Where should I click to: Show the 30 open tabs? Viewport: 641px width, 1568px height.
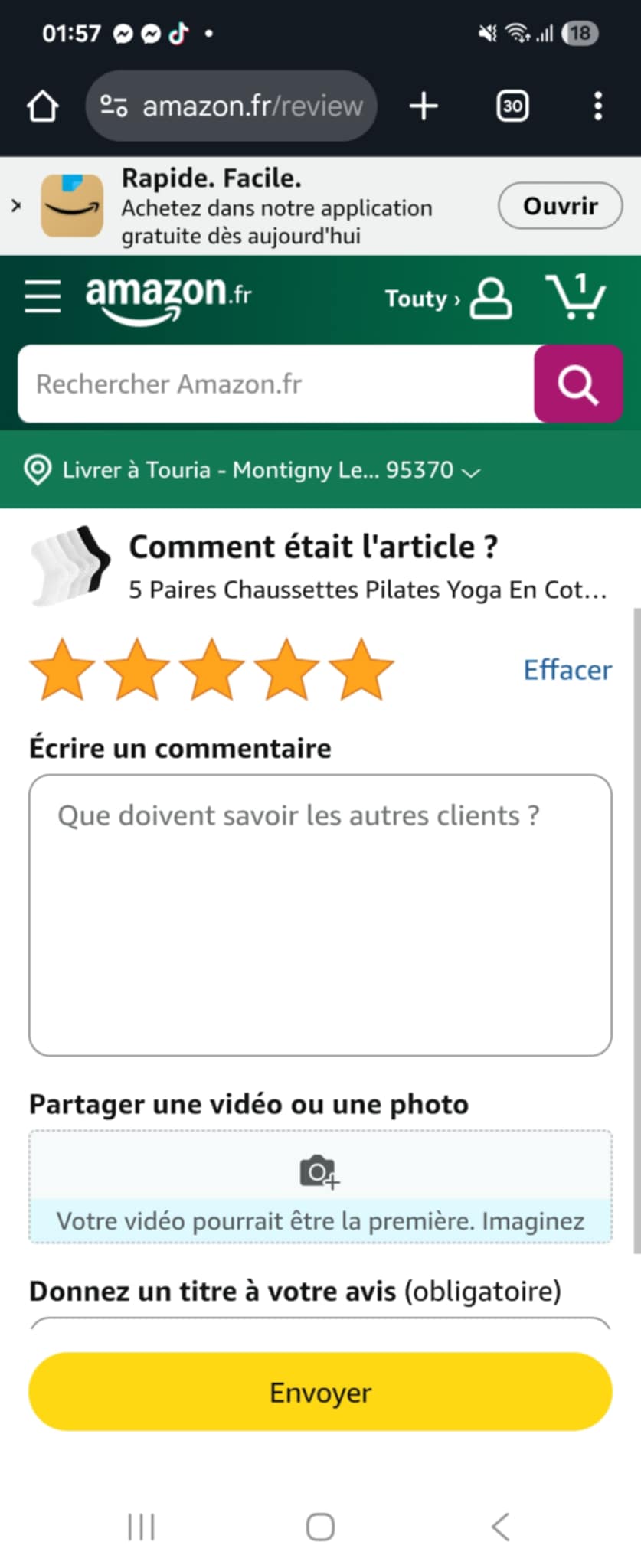(x=512, y=106)
